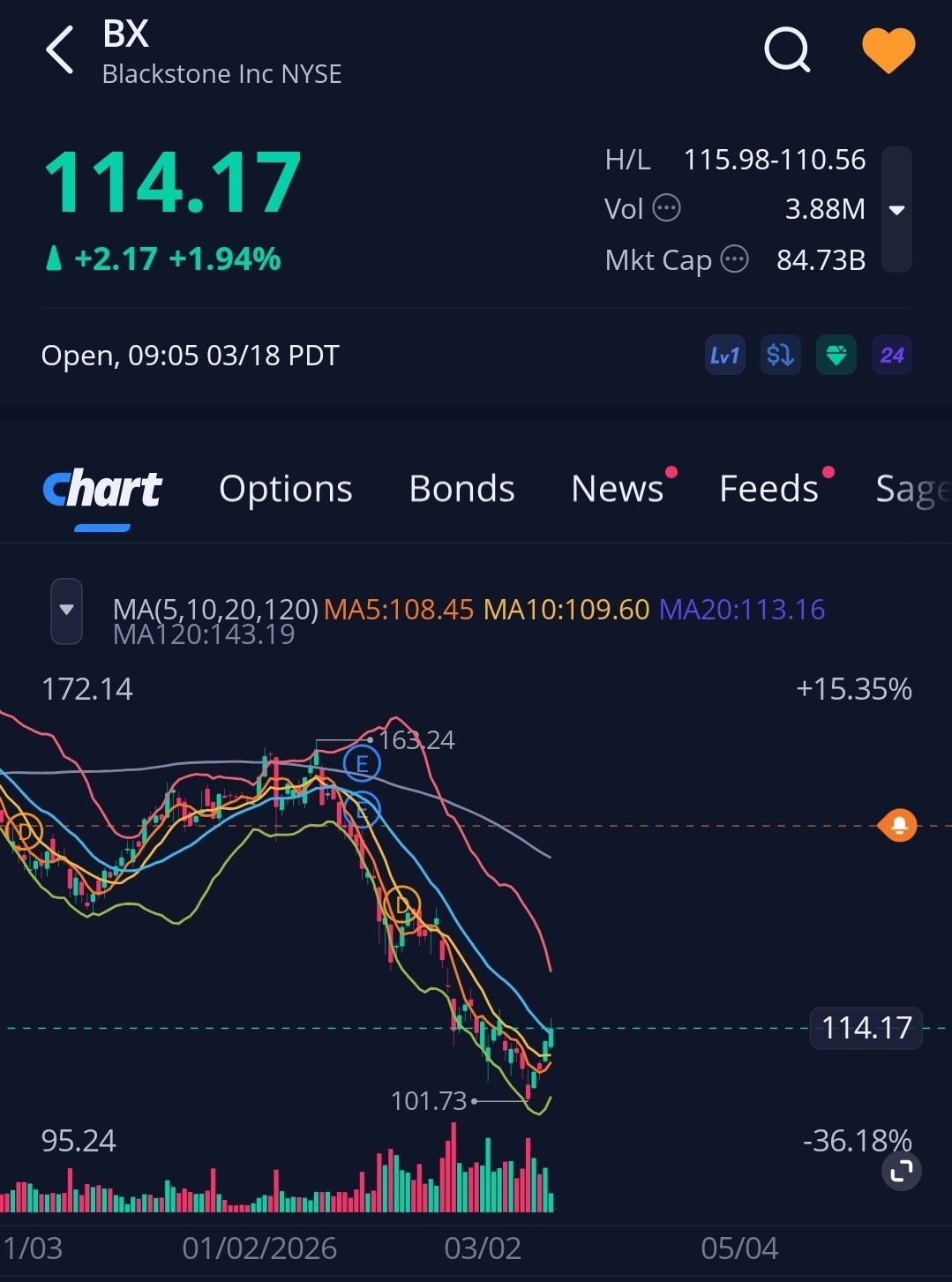
Task: Tap the green diamond icon
Action: tap(836, 356)
